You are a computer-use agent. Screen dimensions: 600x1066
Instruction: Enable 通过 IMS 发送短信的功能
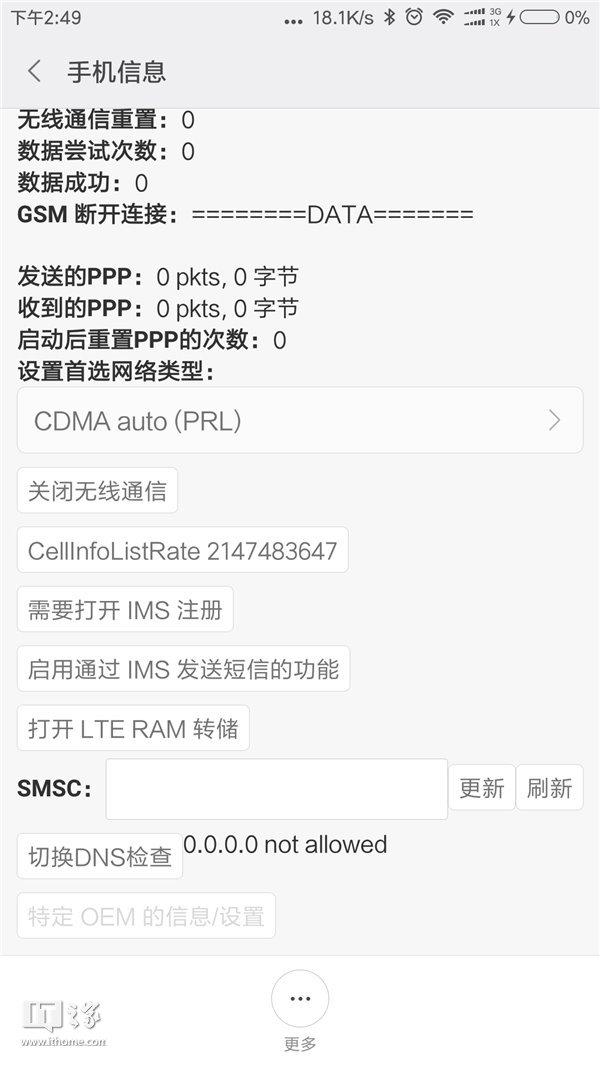click(x=183, y=669)
